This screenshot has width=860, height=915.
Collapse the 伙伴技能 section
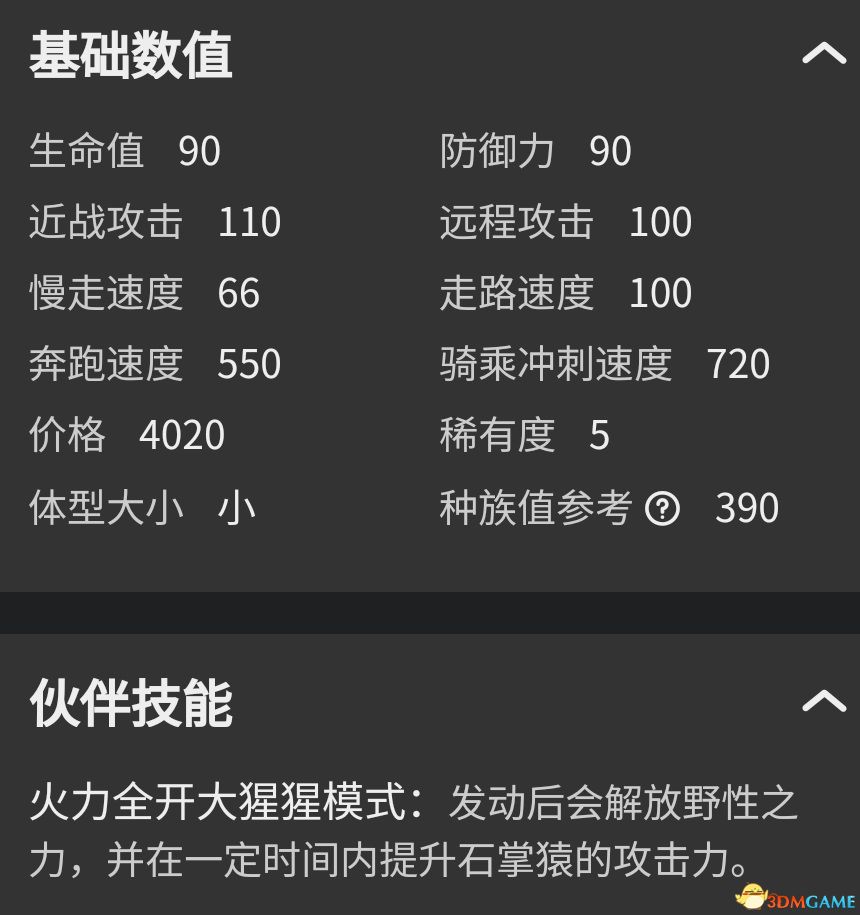pyautogui.click(x=823, y=702)
